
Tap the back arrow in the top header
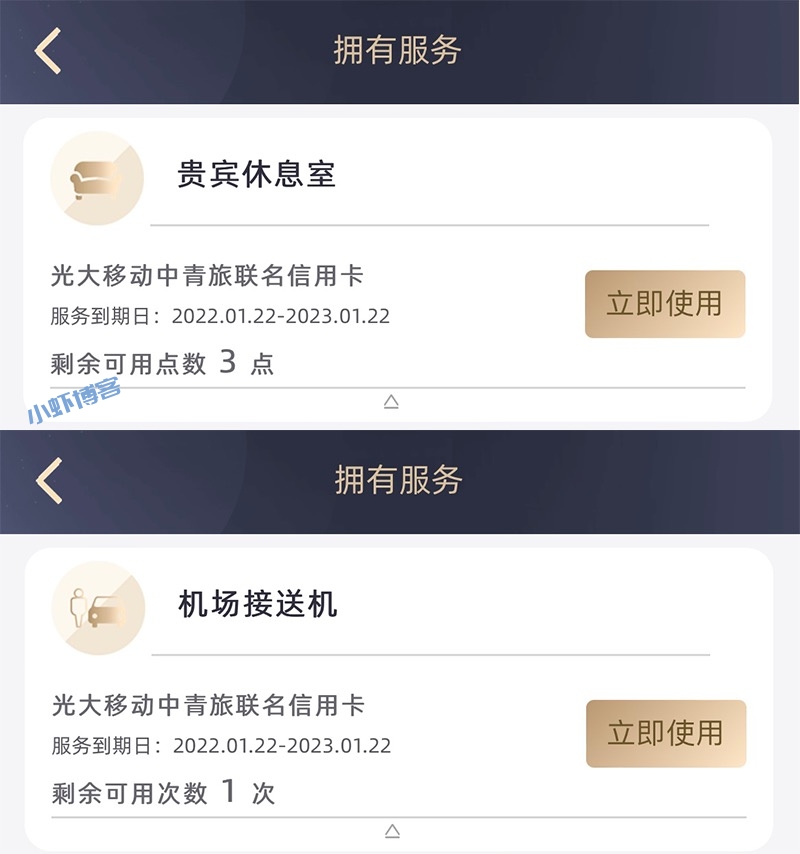[x=45, y=50]
